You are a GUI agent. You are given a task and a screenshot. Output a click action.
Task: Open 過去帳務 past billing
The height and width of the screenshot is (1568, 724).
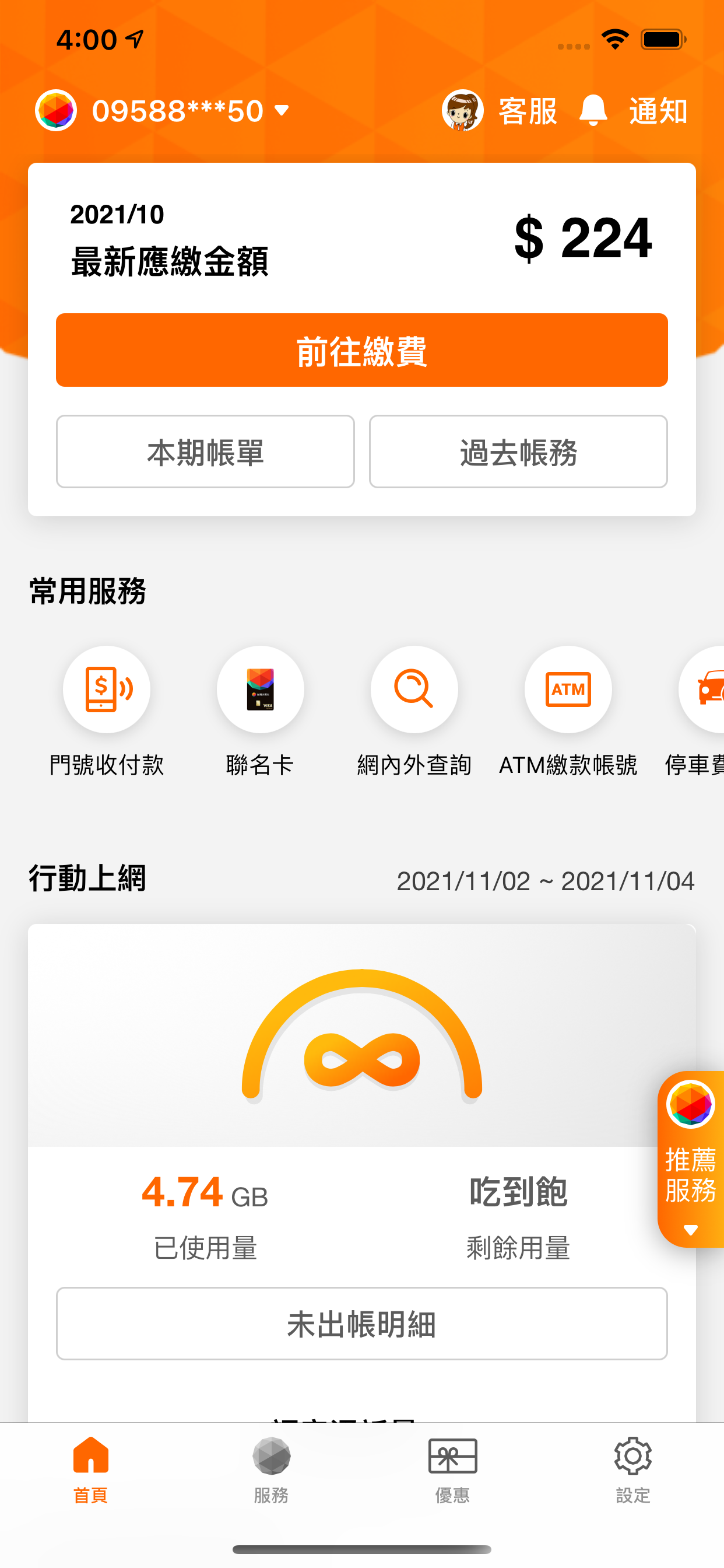(518, 452)
